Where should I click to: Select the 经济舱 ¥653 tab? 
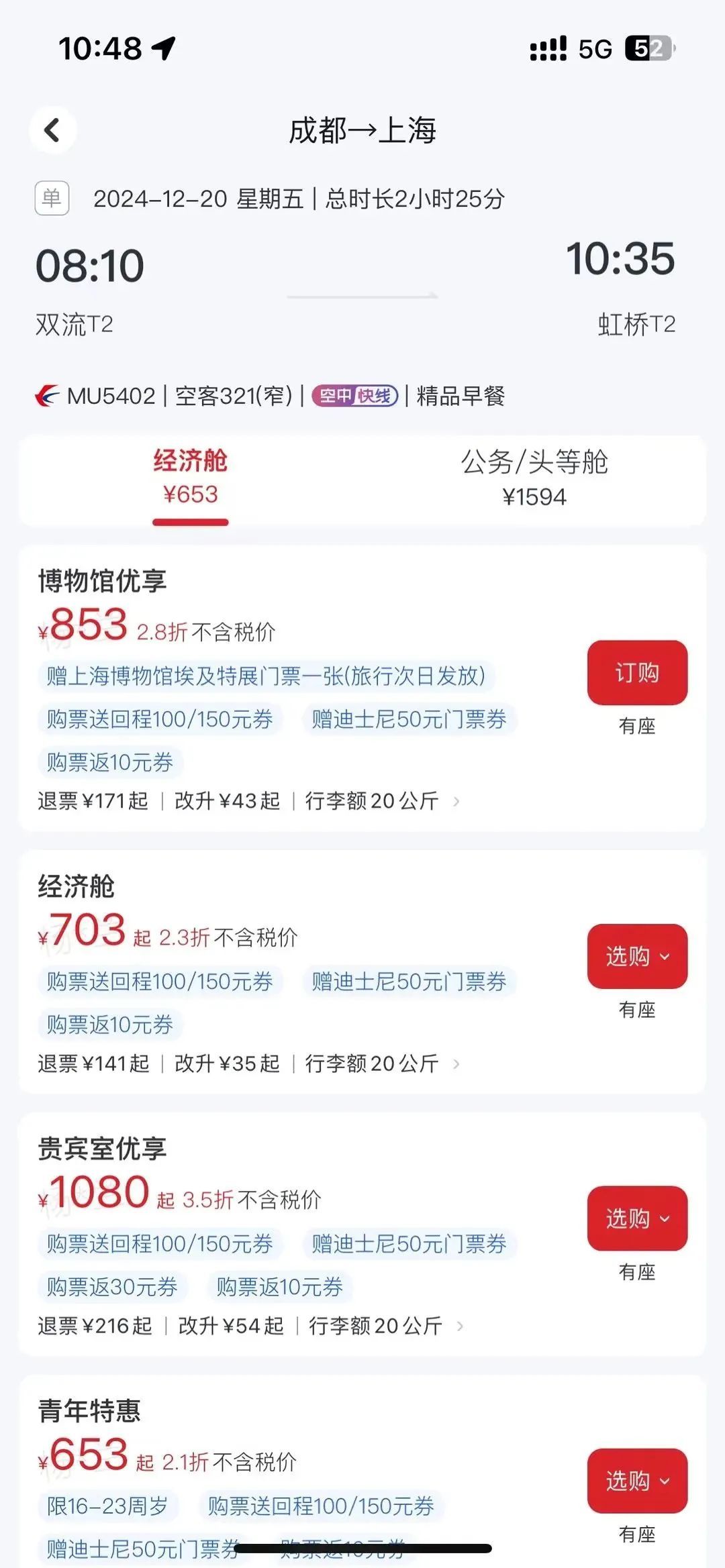click(x=191, y=478)
